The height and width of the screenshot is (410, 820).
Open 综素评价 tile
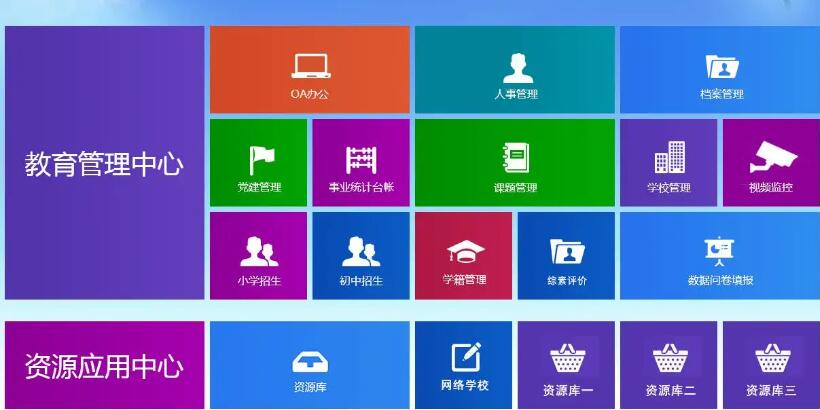[x=566, y=256]
